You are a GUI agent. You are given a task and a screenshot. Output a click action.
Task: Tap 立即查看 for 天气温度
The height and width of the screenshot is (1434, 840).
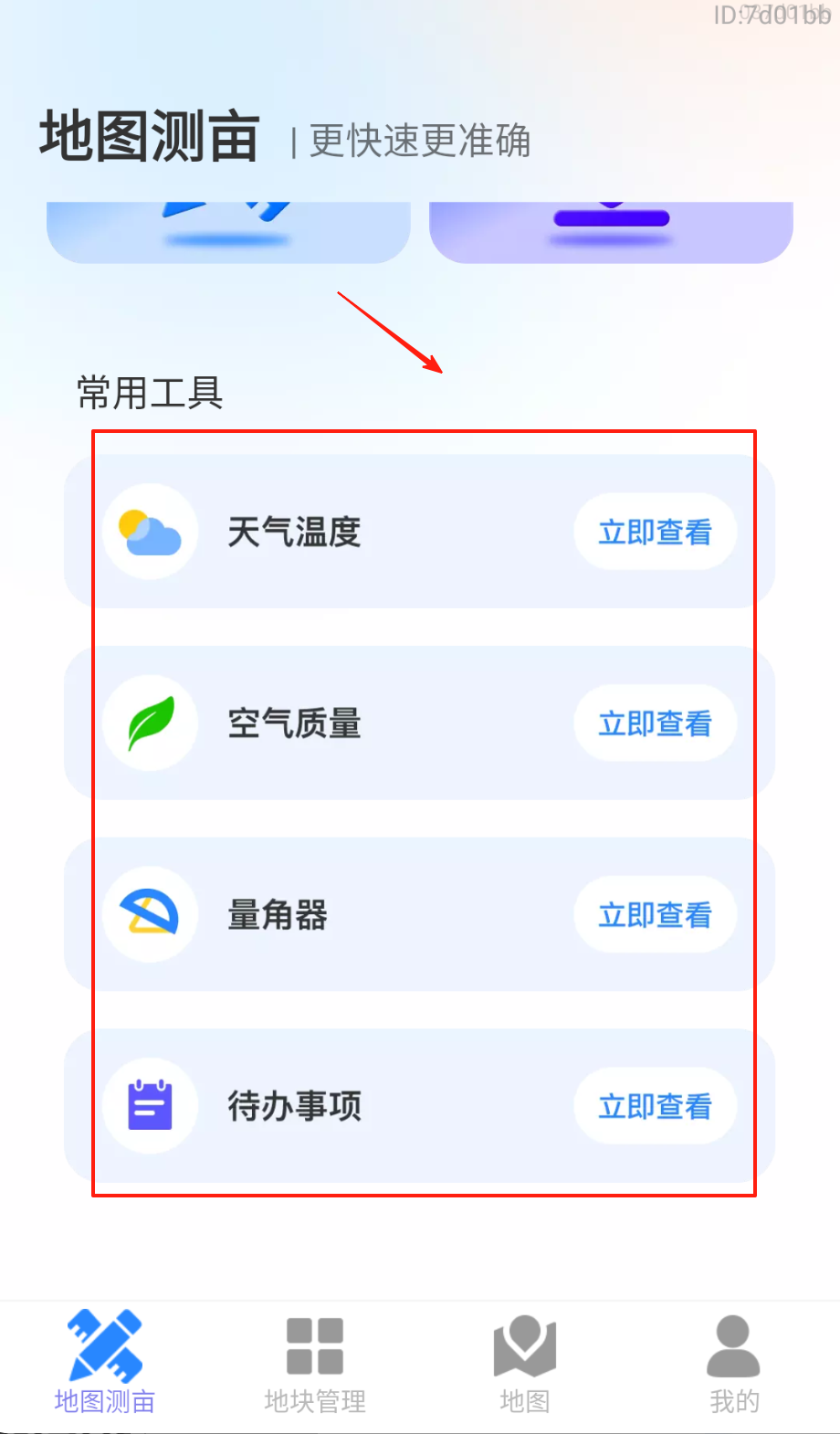[x=655, y=532]
